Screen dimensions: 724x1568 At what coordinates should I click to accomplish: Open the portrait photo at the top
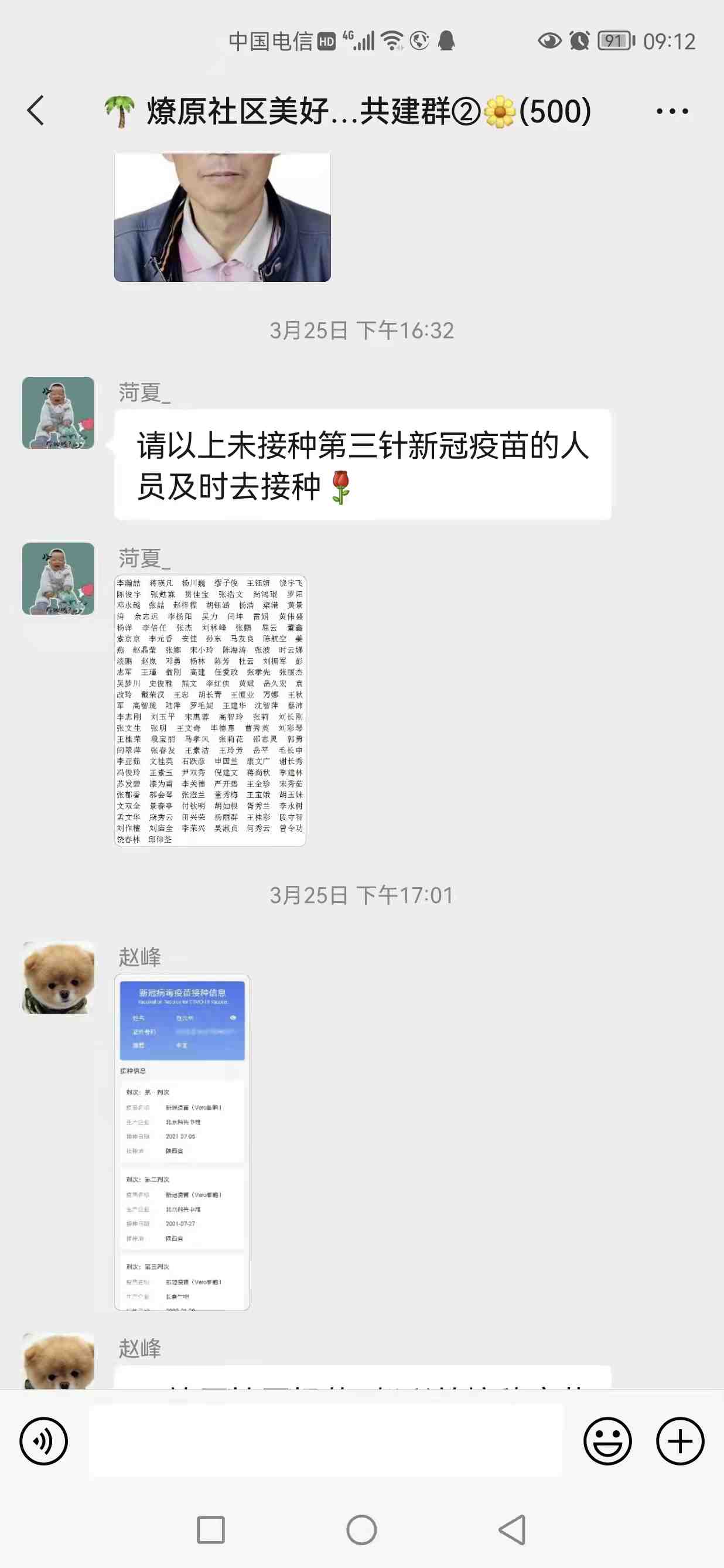222,217
